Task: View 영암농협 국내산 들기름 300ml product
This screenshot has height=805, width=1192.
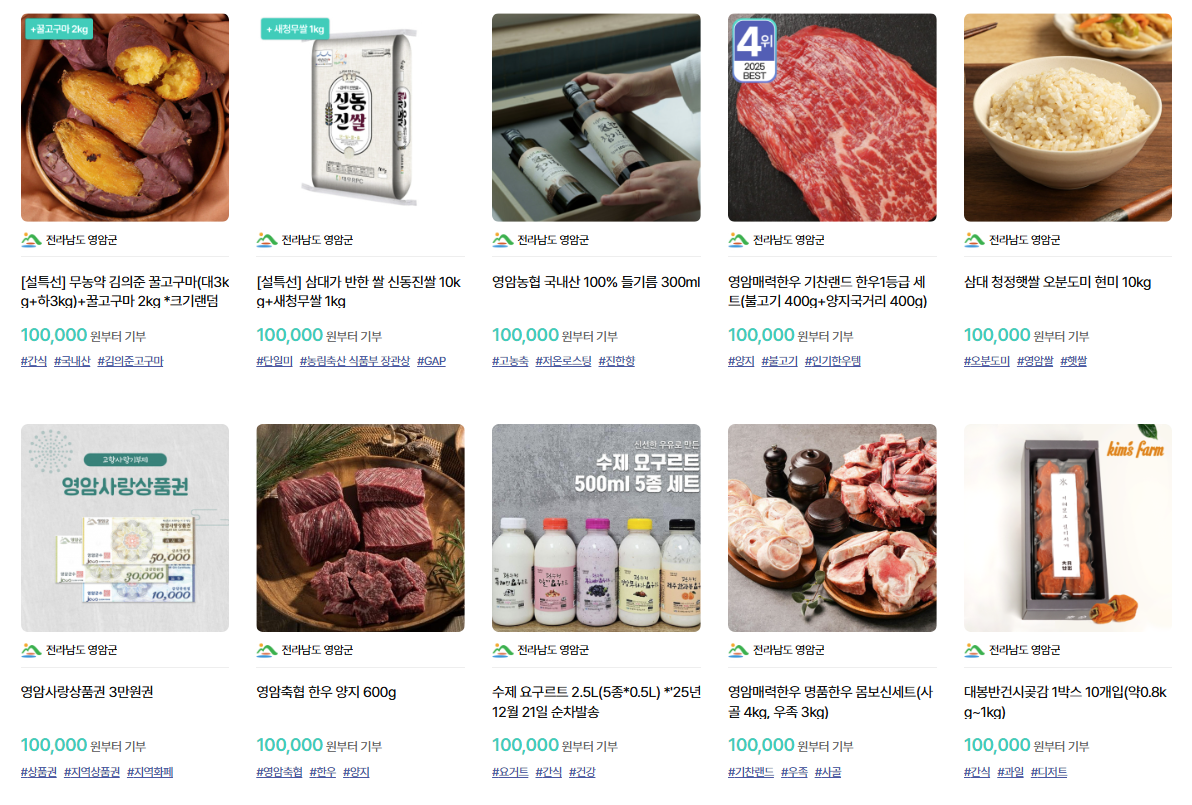Action: [x=596, y=117]
